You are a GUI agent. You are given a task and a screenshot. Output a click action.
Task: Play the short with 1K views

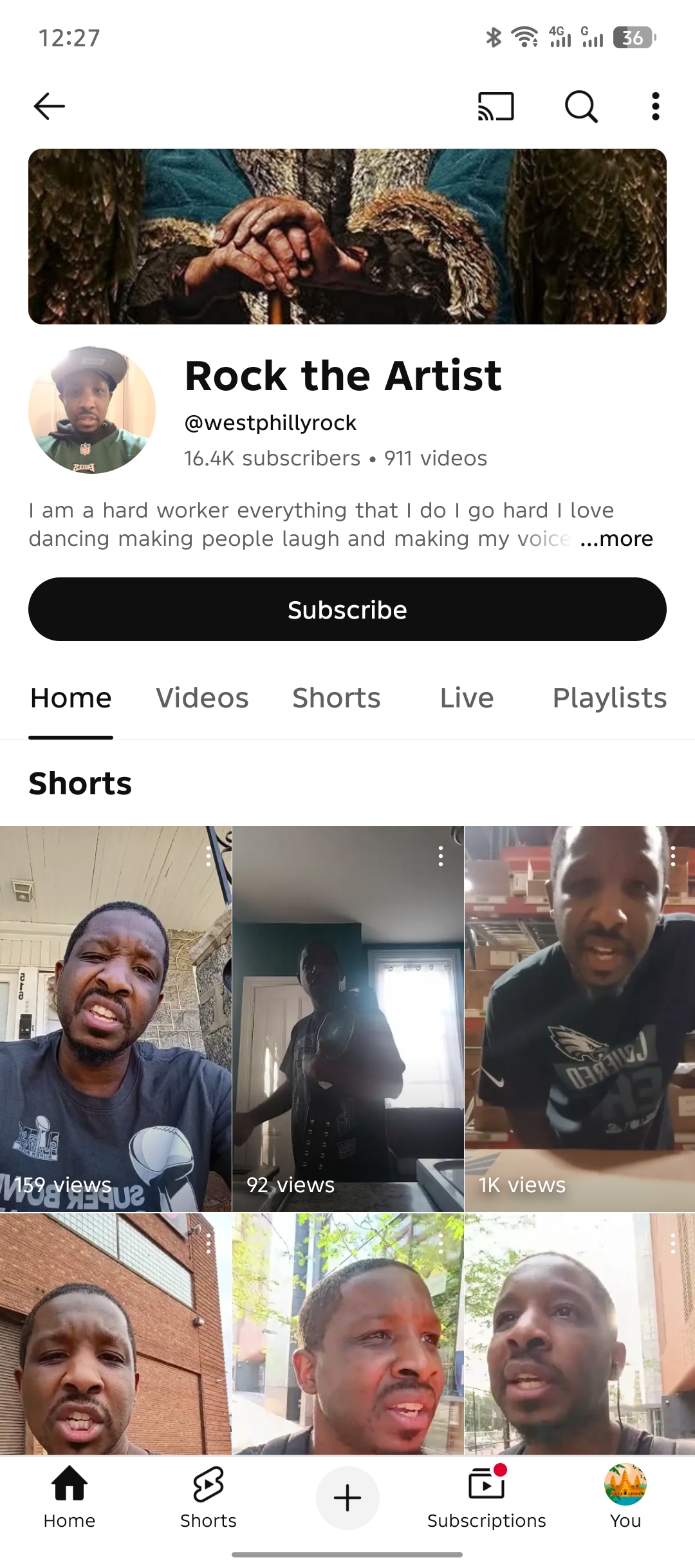click(579, 1018)
